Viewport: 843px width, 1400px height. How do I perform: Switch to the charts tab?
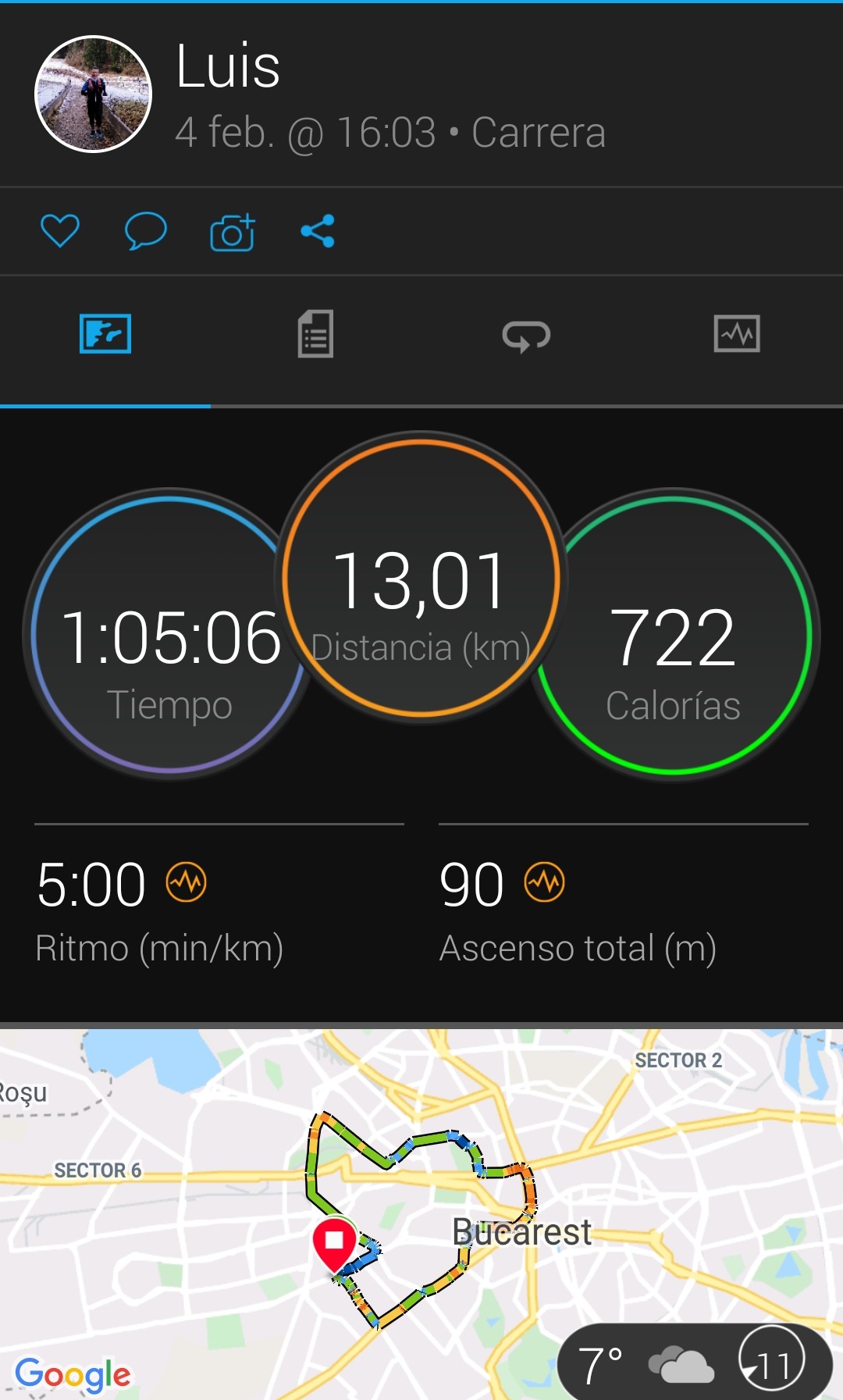pos(737,334)
